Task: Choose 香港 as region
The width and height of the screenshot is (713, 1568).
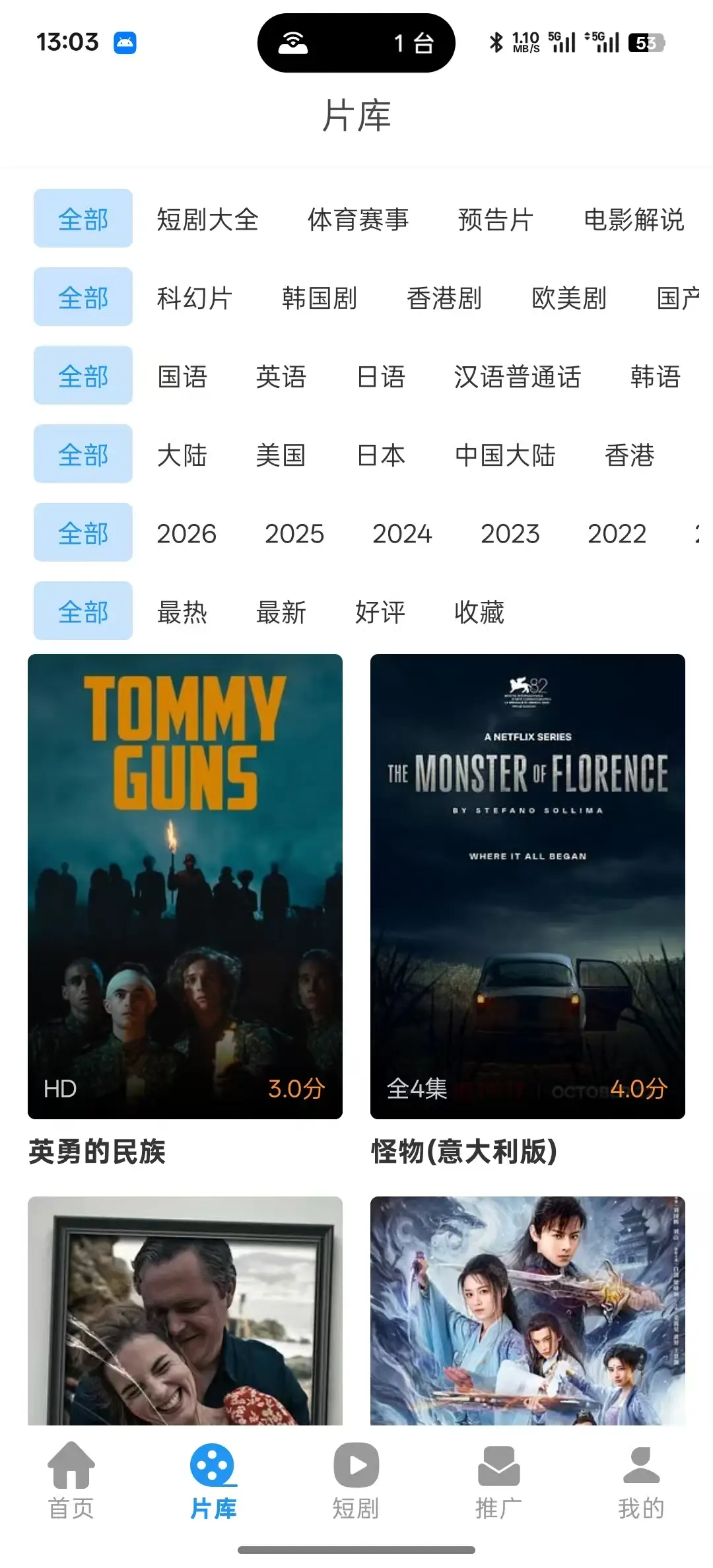Action: [629, 455]
